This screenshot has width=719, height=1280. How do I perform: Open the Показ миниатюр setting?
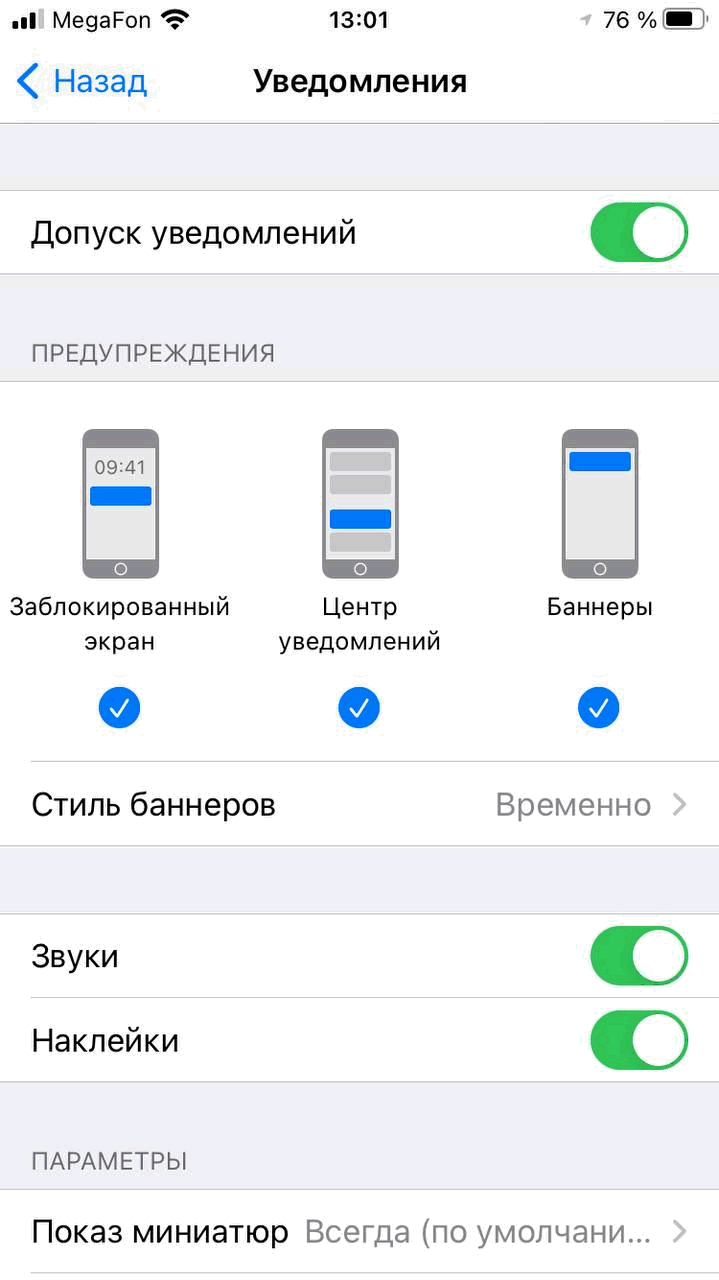point(360,1232)
